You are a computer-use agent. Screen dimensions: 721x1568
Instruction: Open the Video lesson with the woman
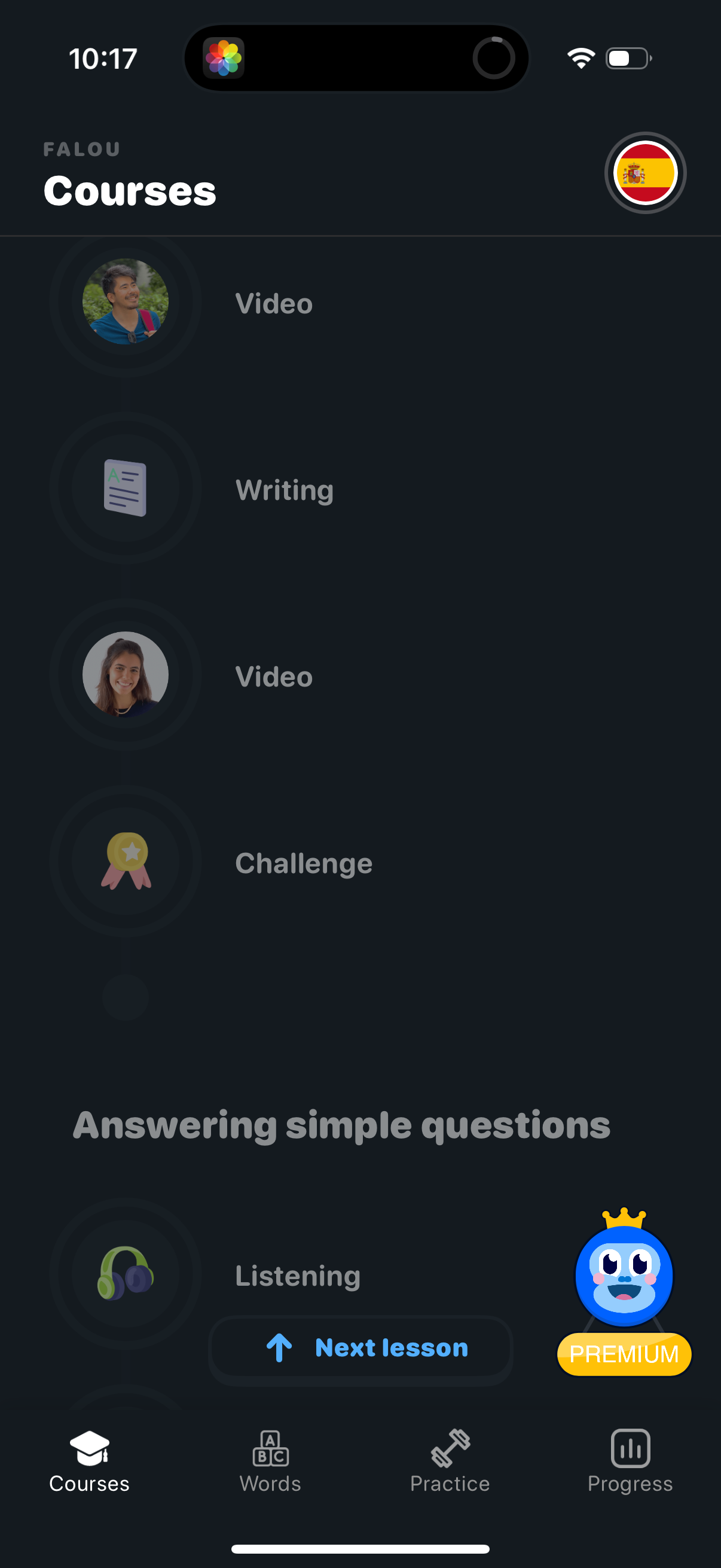(126, 675)
